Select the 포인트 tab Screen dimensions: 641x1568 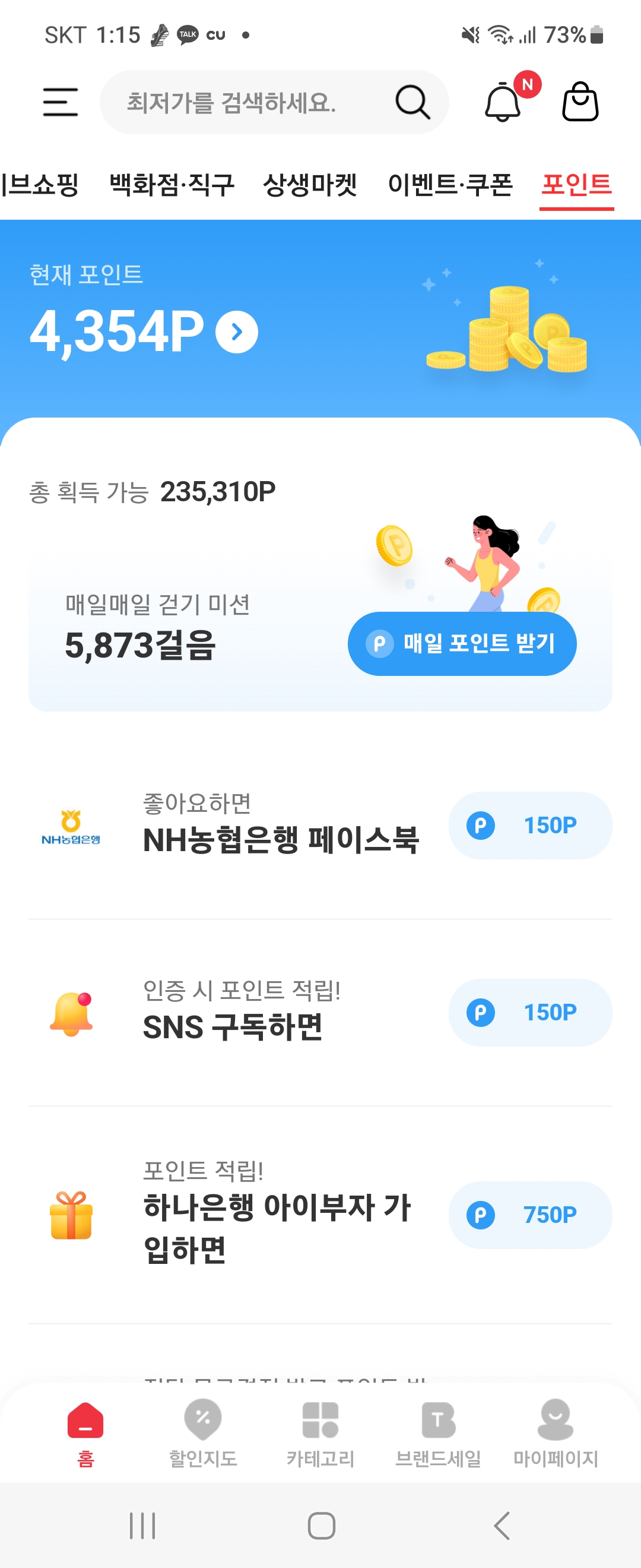click(576, 185)
